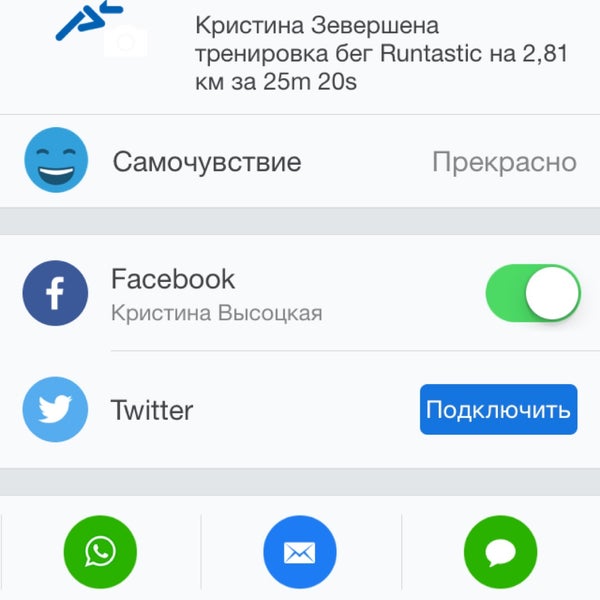Add a photo with the camera icon

(126, 40)
